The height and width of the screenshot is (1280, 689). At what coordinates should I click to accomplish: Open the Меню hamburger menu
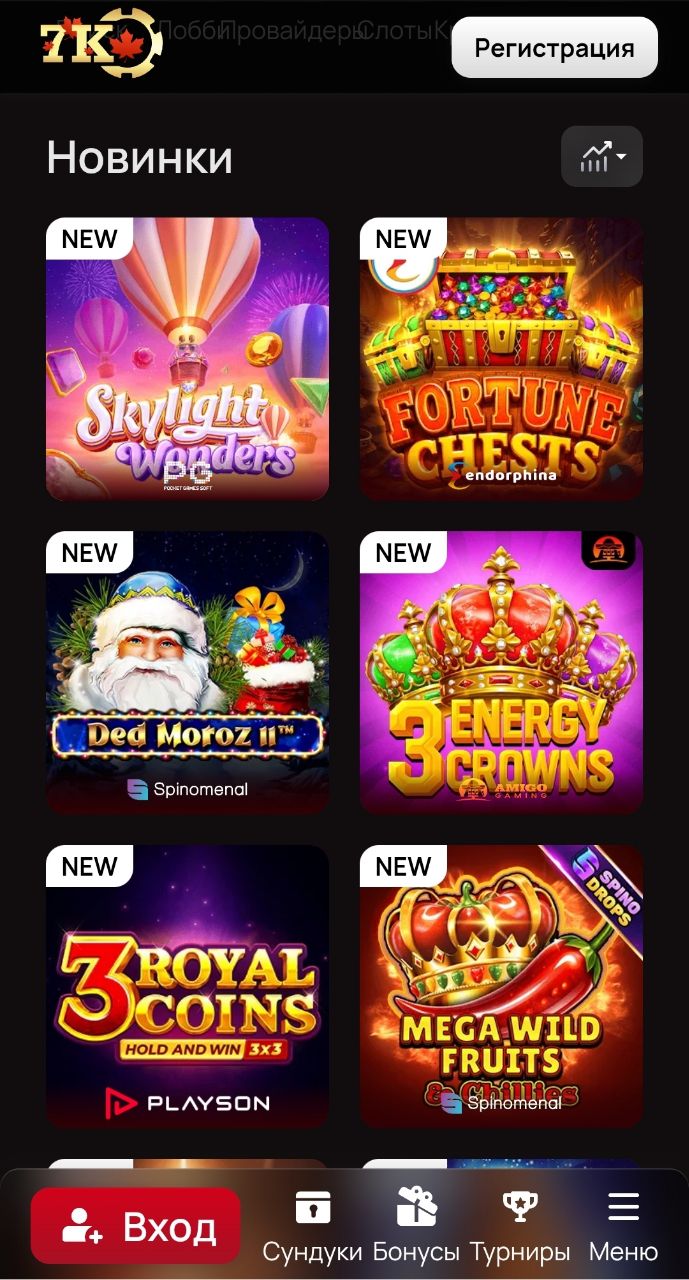click(x=623, y=1226)
